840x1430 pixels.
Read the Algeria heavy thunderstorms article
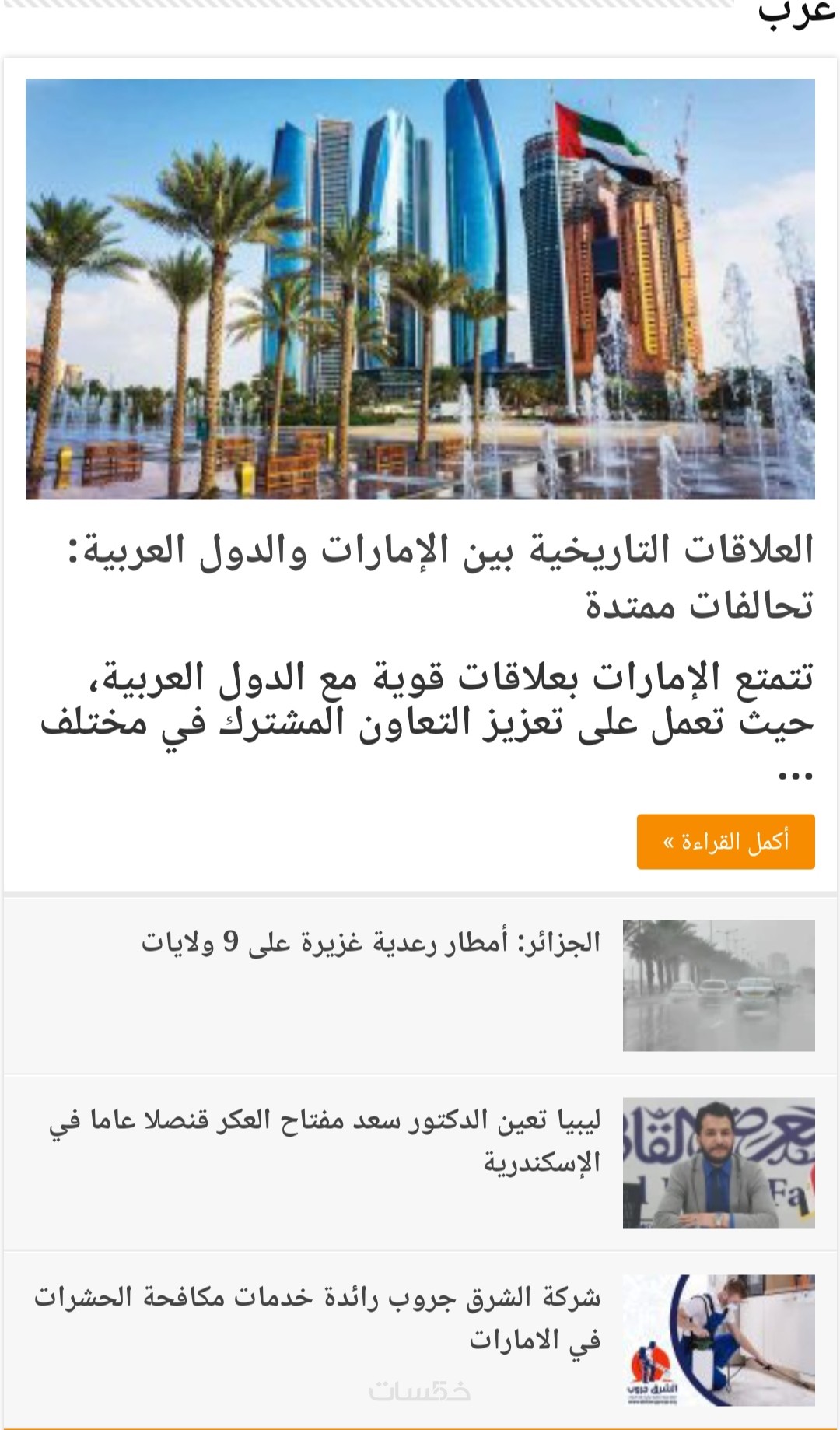[371, 942]
